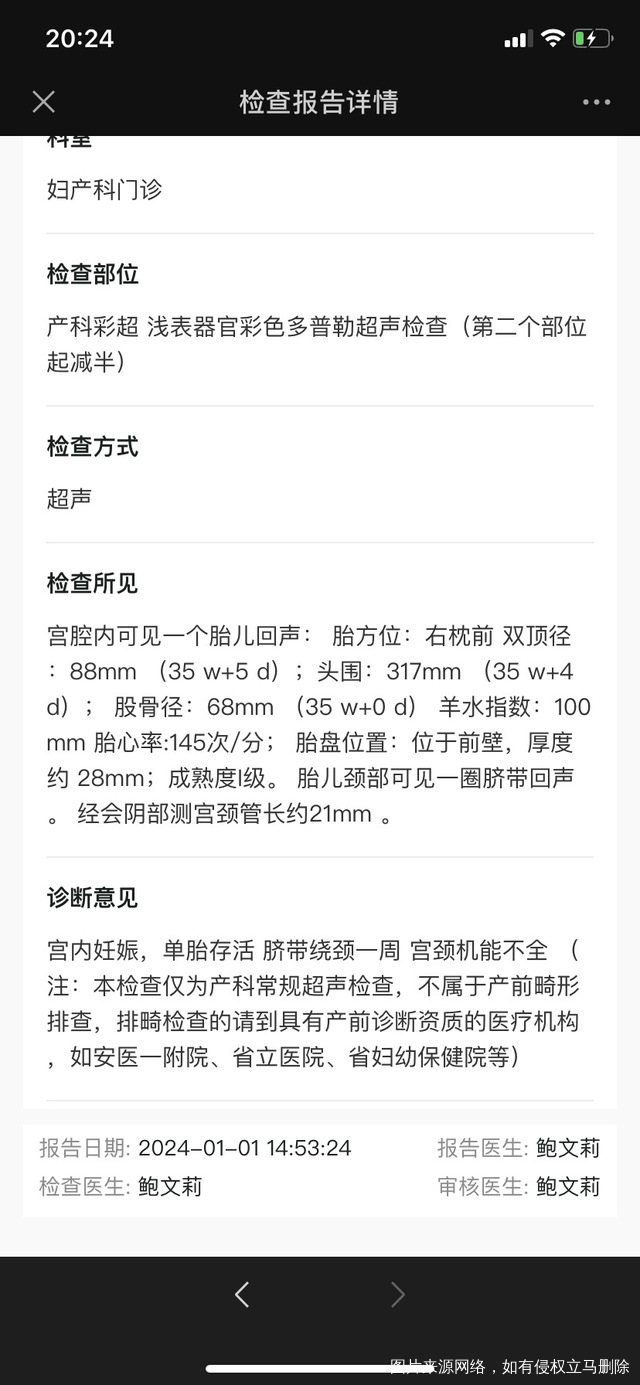Go back with the left arrow
This screenshot has height=1385, width=640.
click(x=241, y=1295)
